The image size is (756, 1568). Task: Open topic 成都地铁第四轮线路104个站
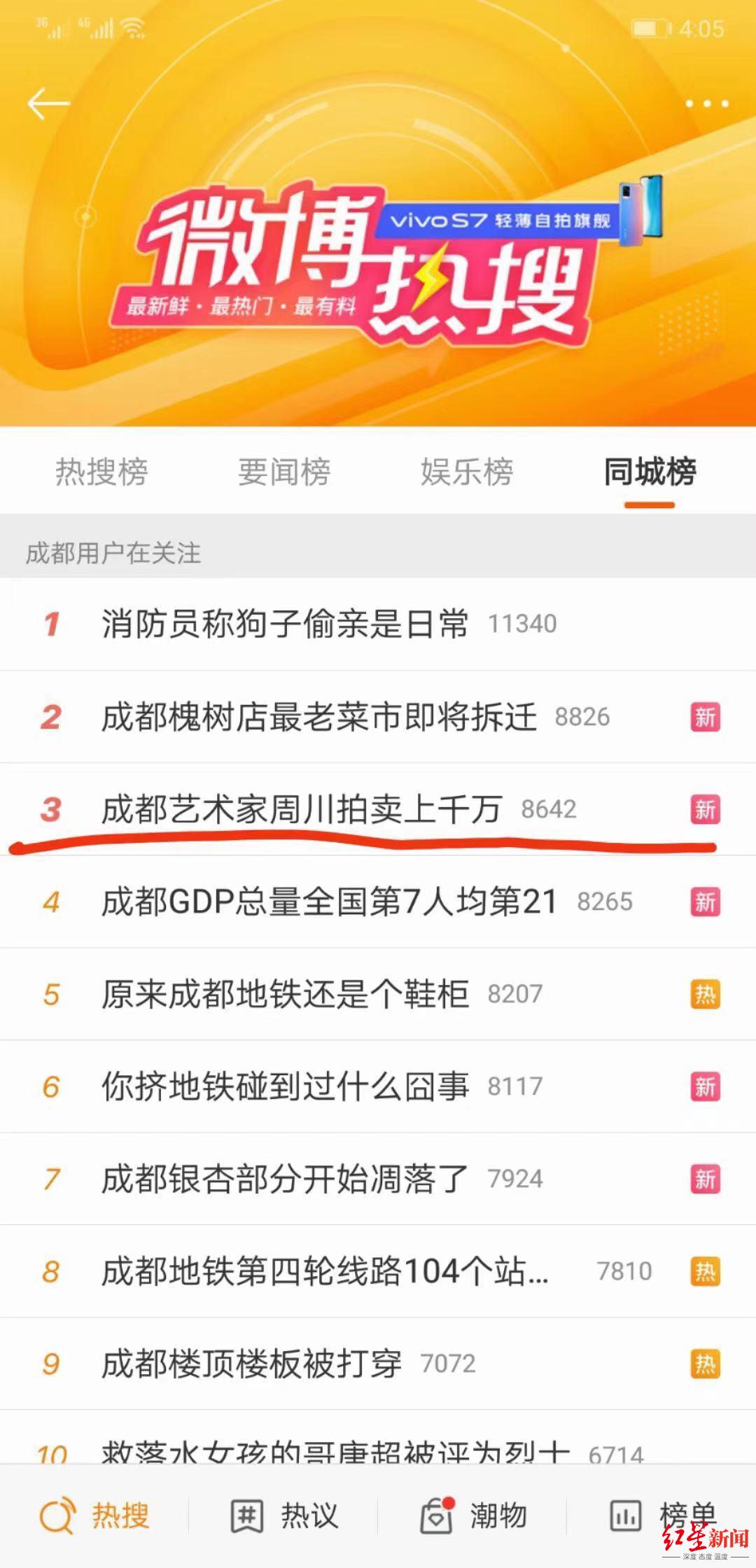click(324, 1271)
